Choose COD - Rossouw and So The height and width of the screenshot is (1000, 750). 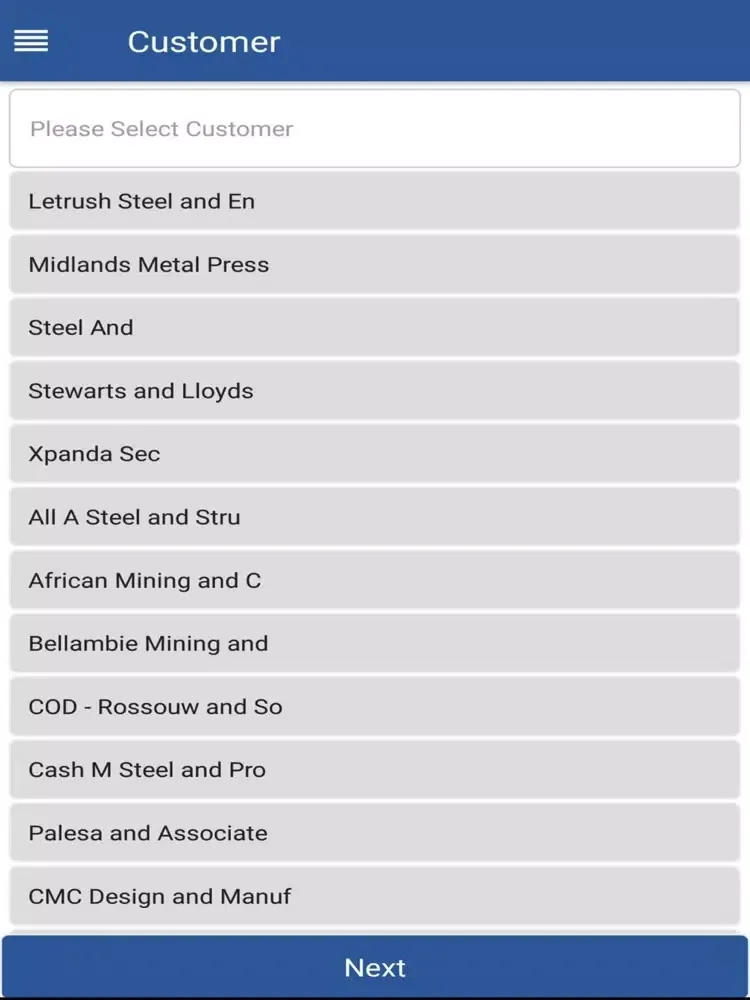click(x=374, y=706)
